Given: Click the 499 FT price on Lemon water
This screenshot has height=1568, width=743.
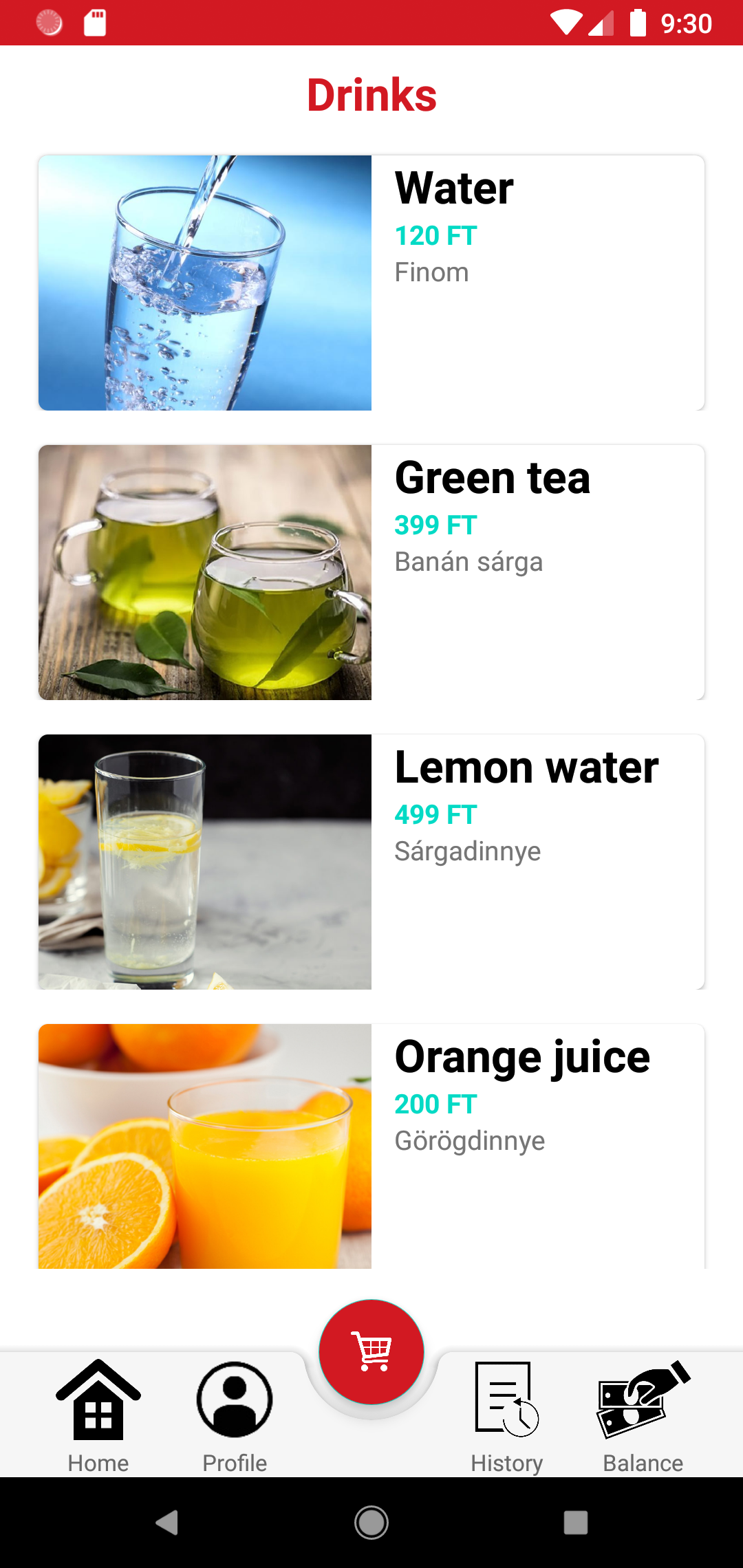Looking at the screenshot, I should coord(435,814).
